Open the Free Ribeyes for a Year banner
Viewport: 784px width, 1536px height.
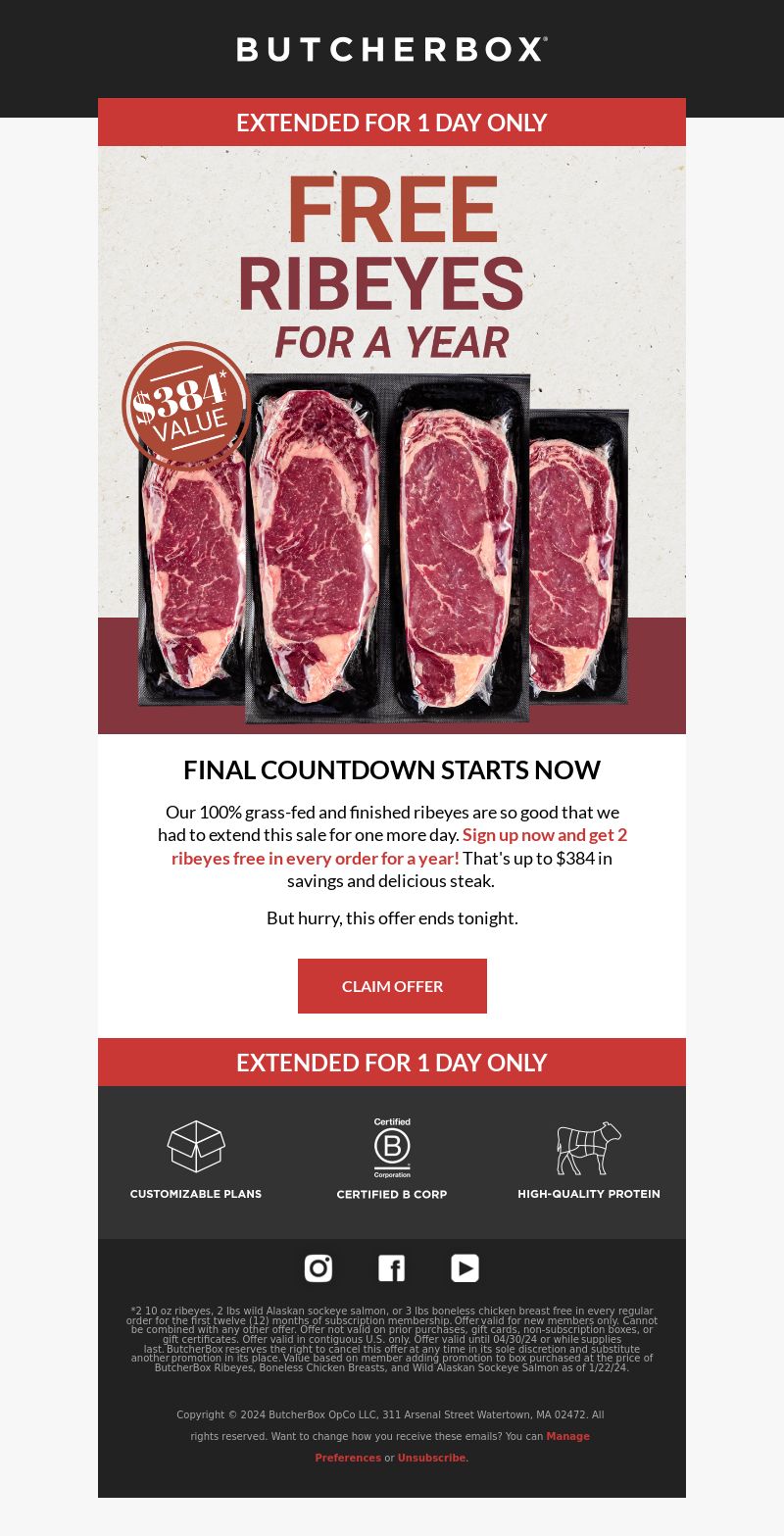(392, 440)
